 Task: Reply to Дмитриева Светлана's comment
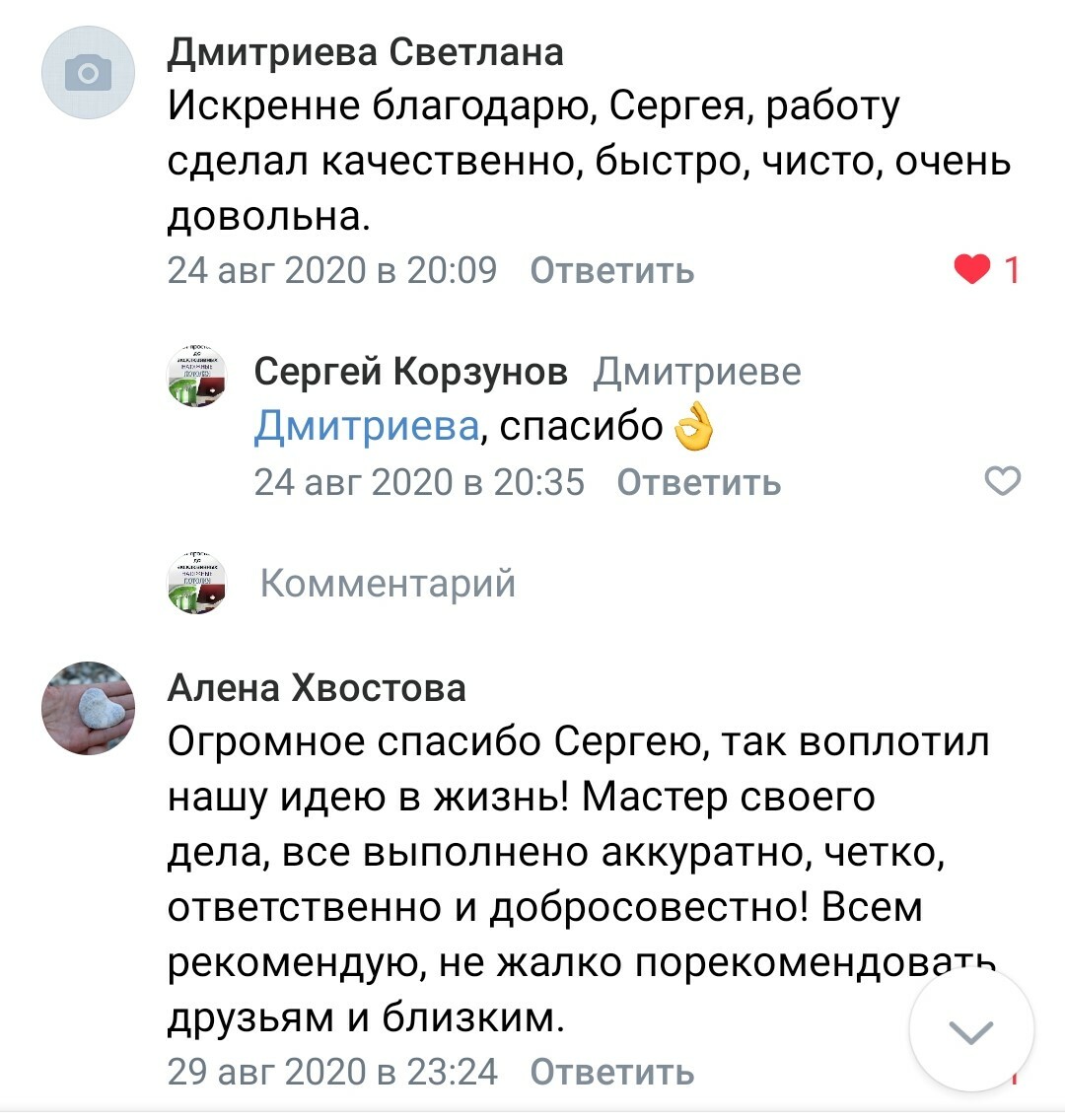(611, 270)
